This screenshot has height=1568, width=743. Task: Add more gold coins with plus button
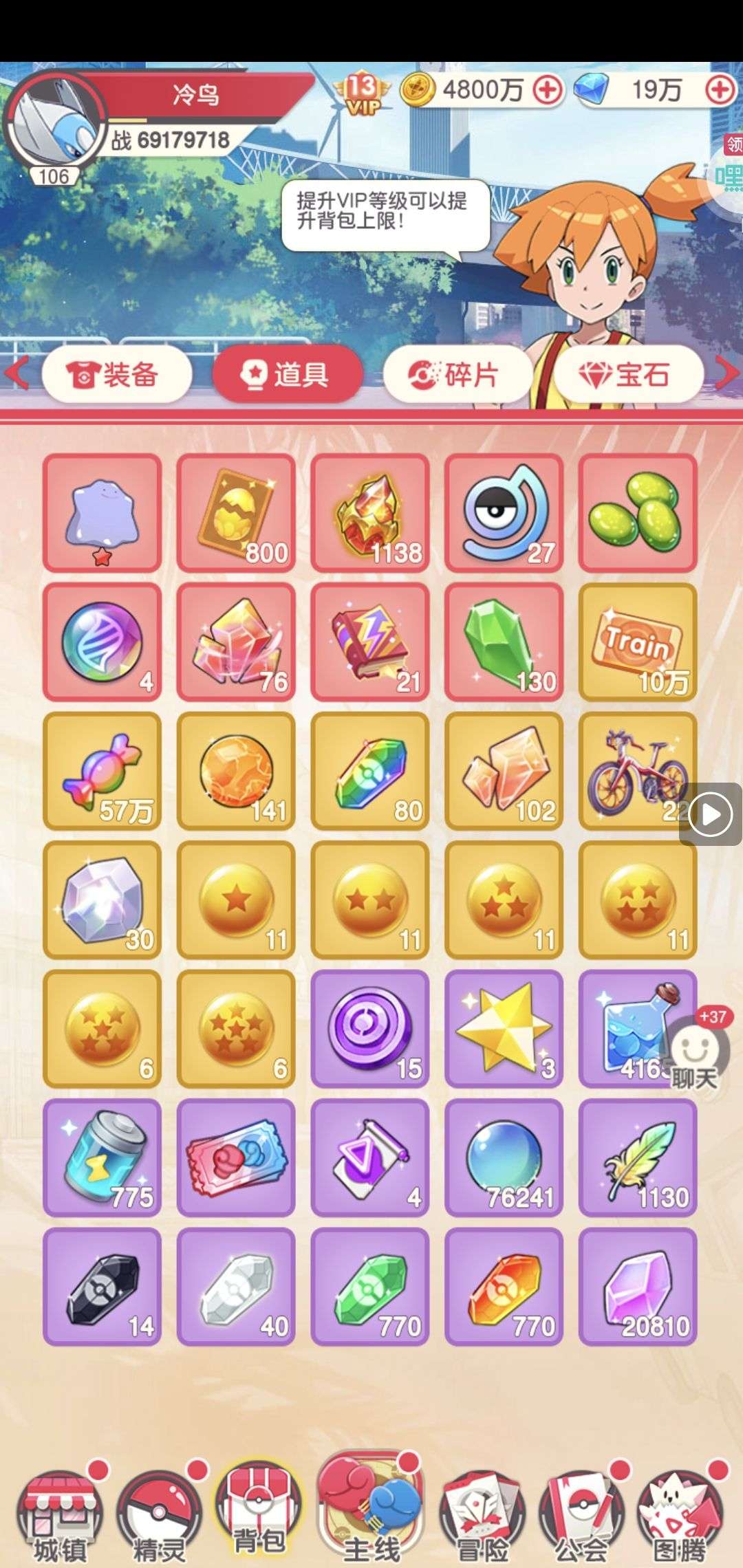coord(548,90)
